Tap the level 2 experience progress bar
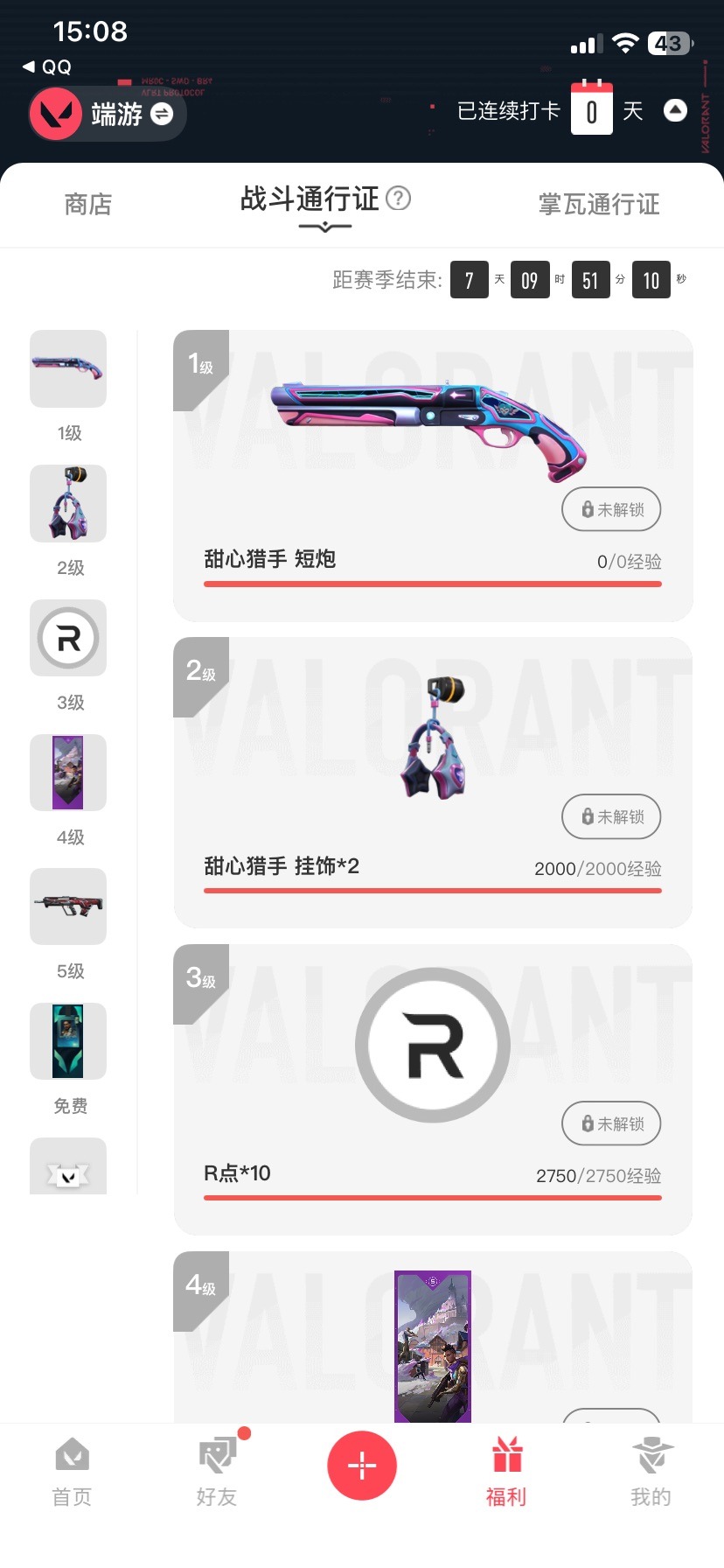The width and height of the screenshot is (724, 1568). (x=432, y=892)
